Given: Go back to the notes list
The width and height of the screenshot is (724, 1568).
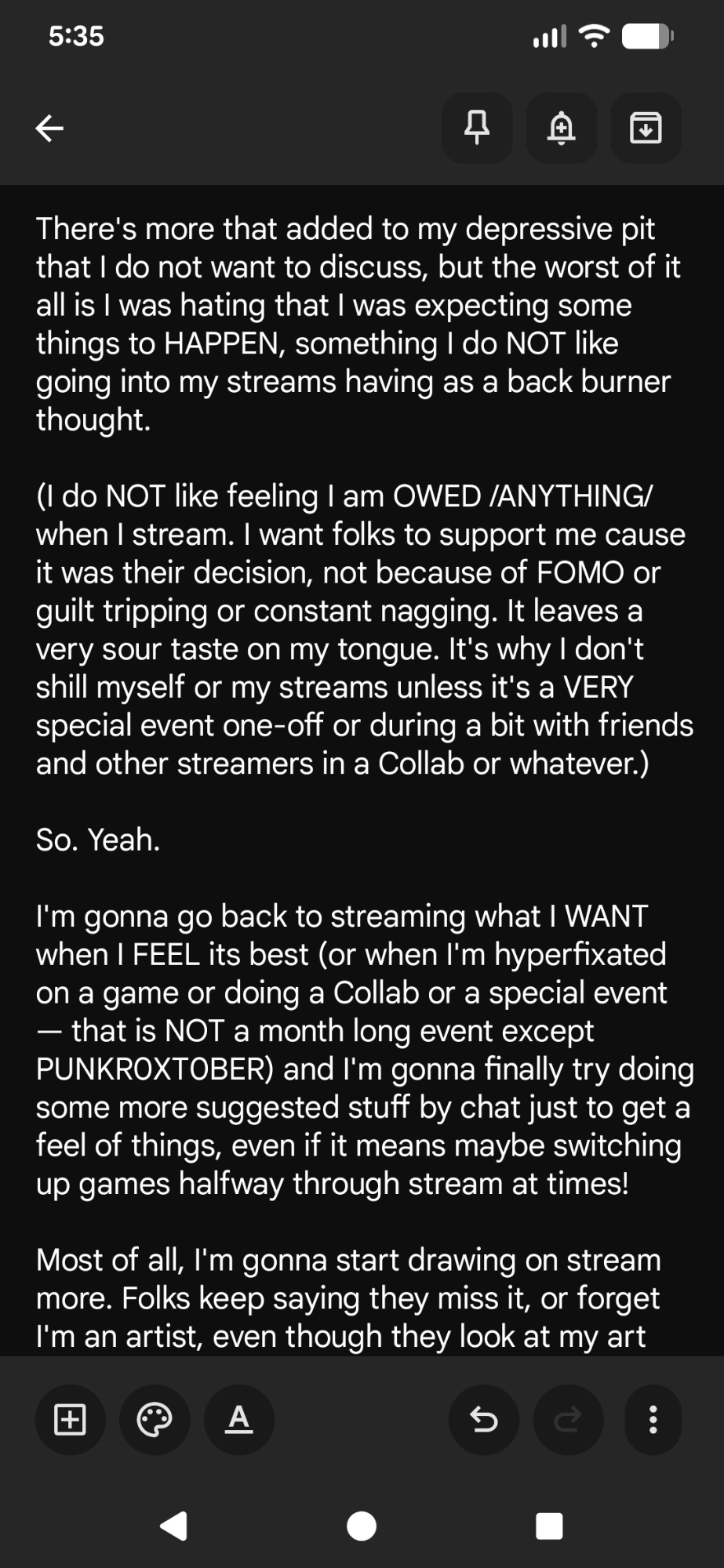Looking at the screenshot, I should point(49,128).
